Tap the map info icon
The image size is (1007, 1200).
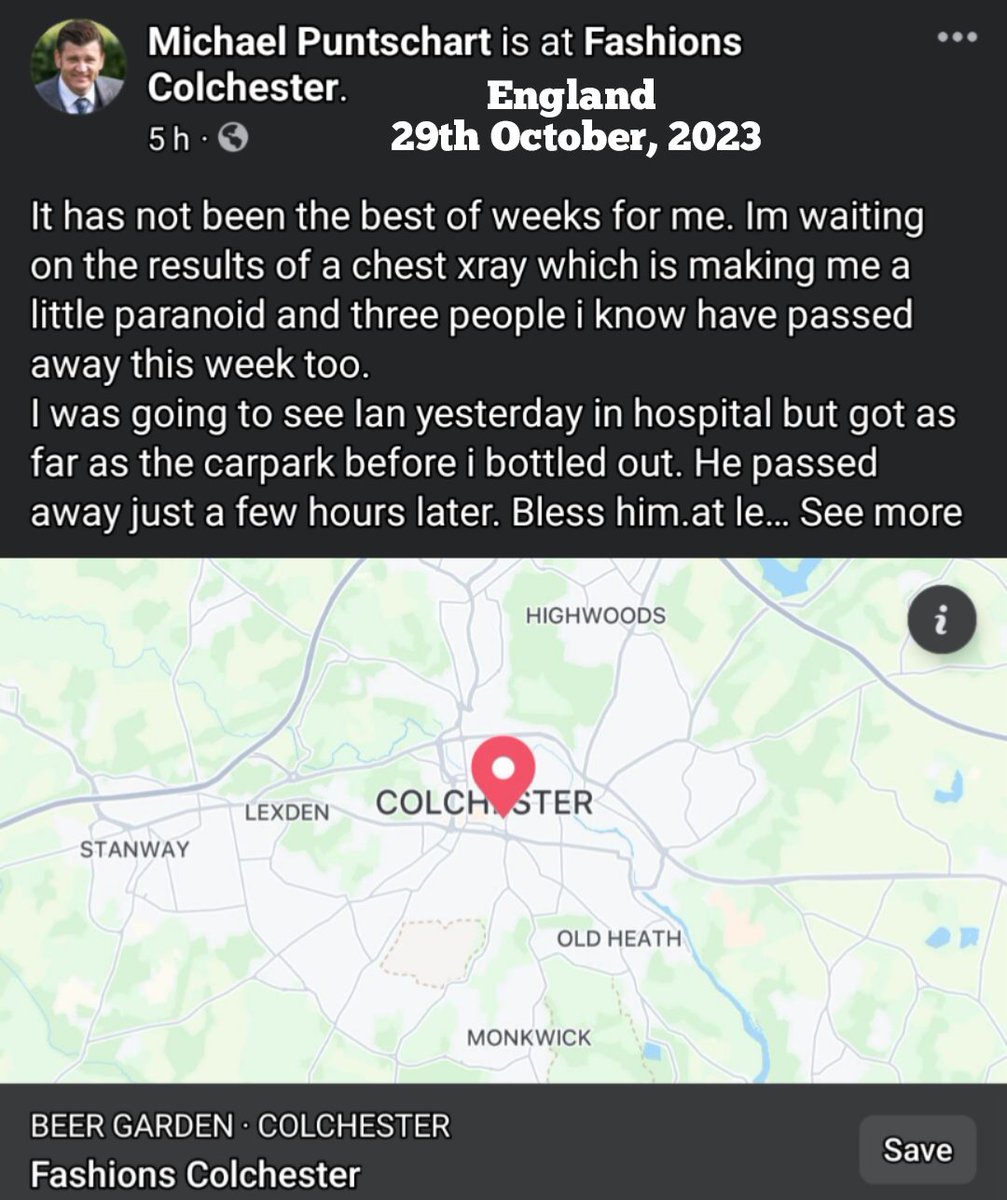940,620
